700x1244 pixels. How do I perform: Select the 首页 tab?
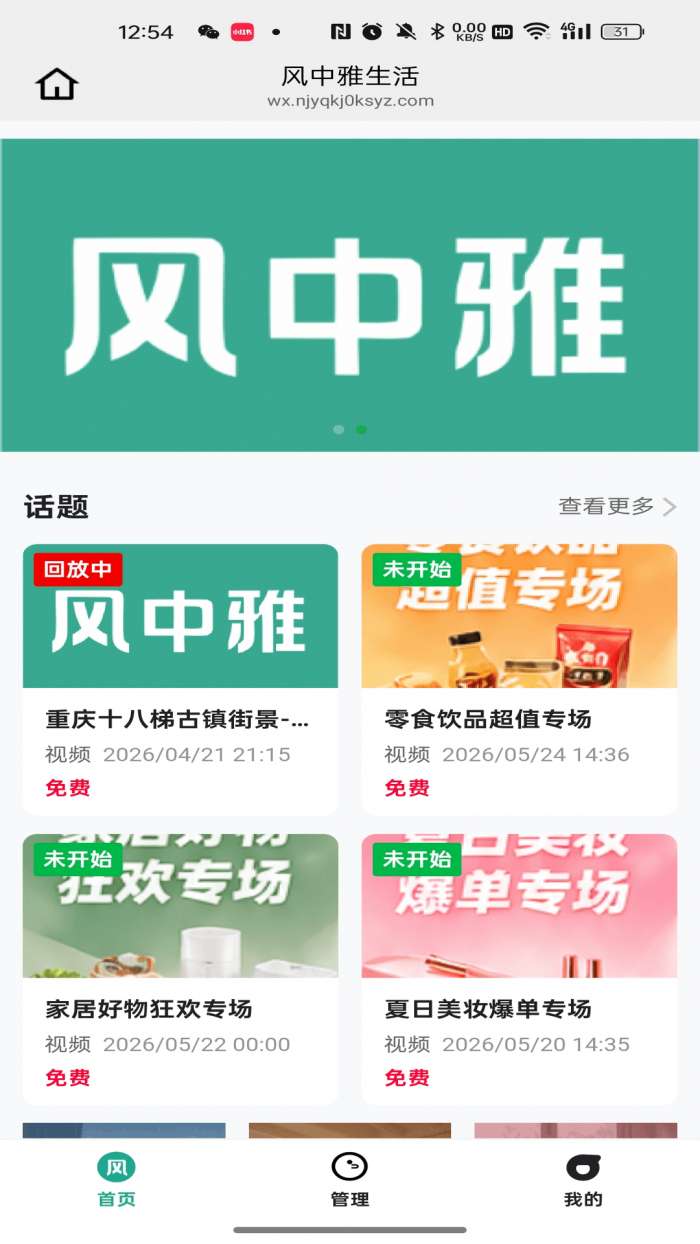coord(116,1180)
